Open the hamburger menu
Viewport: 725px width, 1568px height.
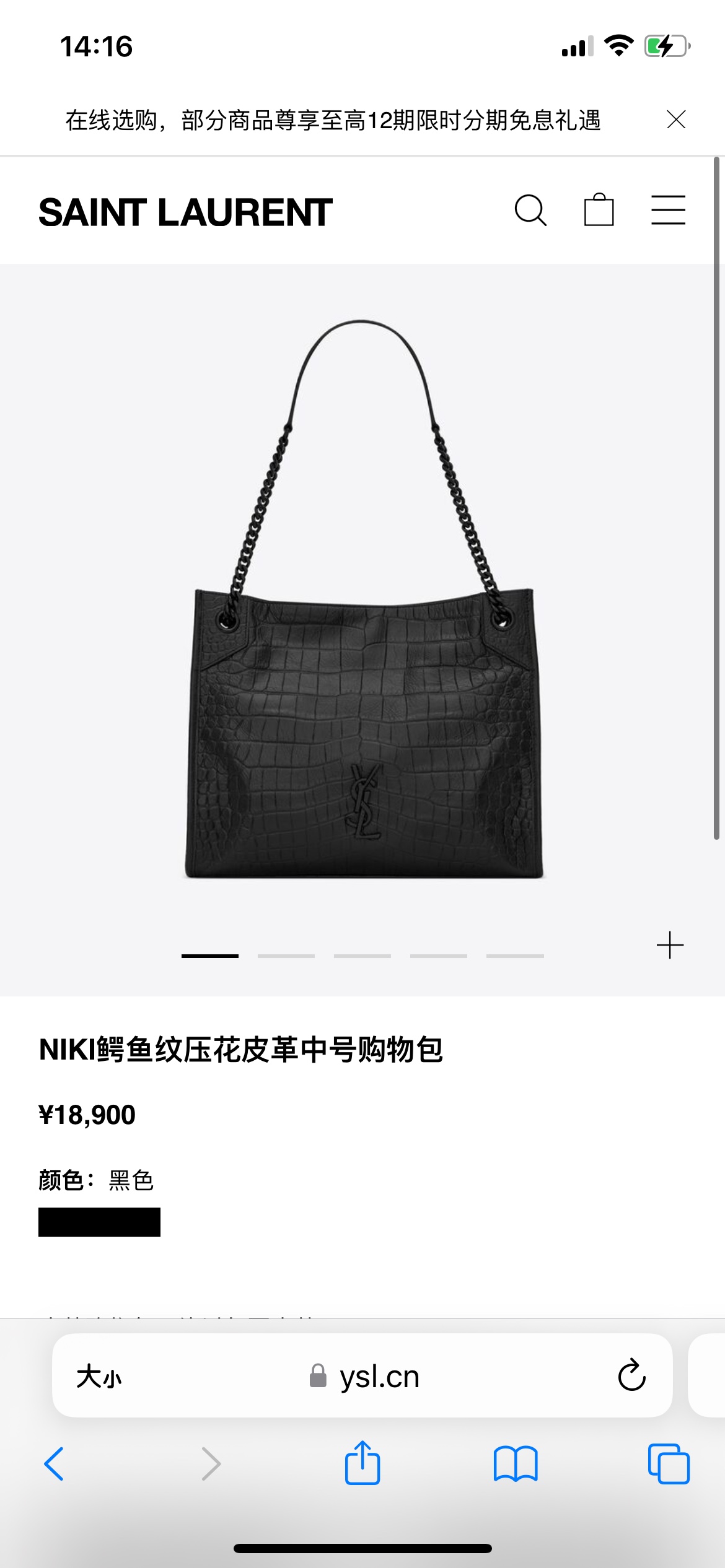(x=668, y=211)
